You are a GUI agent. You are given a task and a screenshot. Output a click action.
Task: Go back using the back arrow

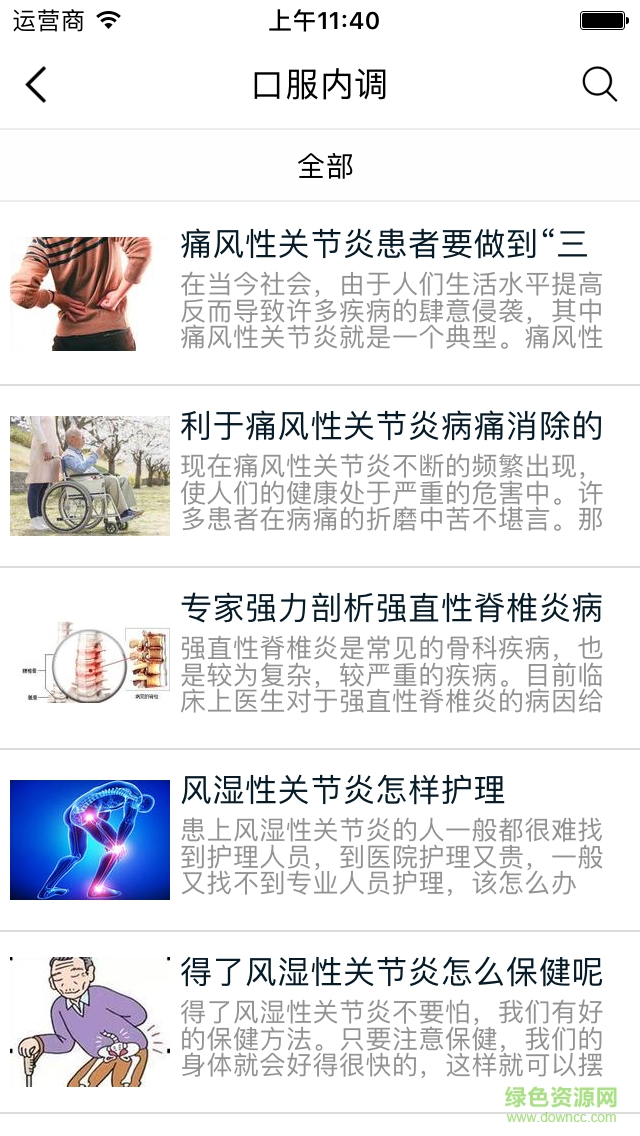(x=36, y=85)
